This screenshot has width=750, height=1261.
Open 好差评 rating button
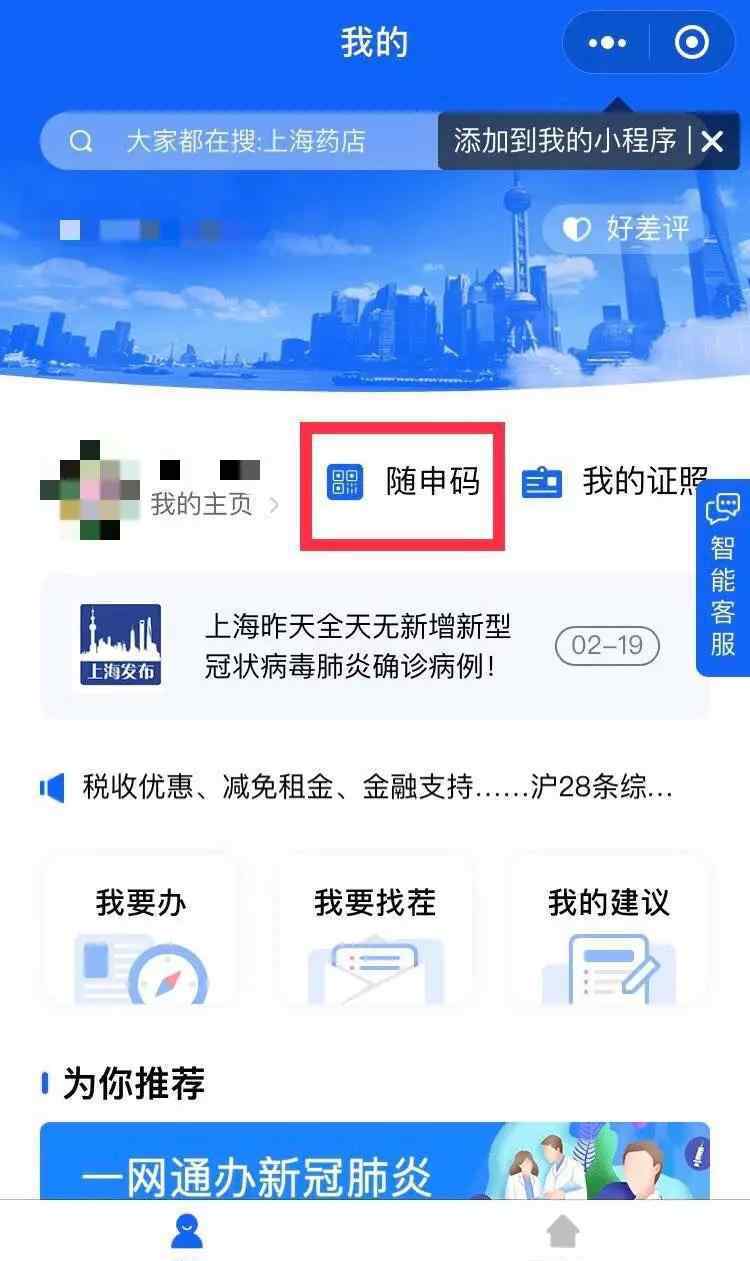pos(625,229)
